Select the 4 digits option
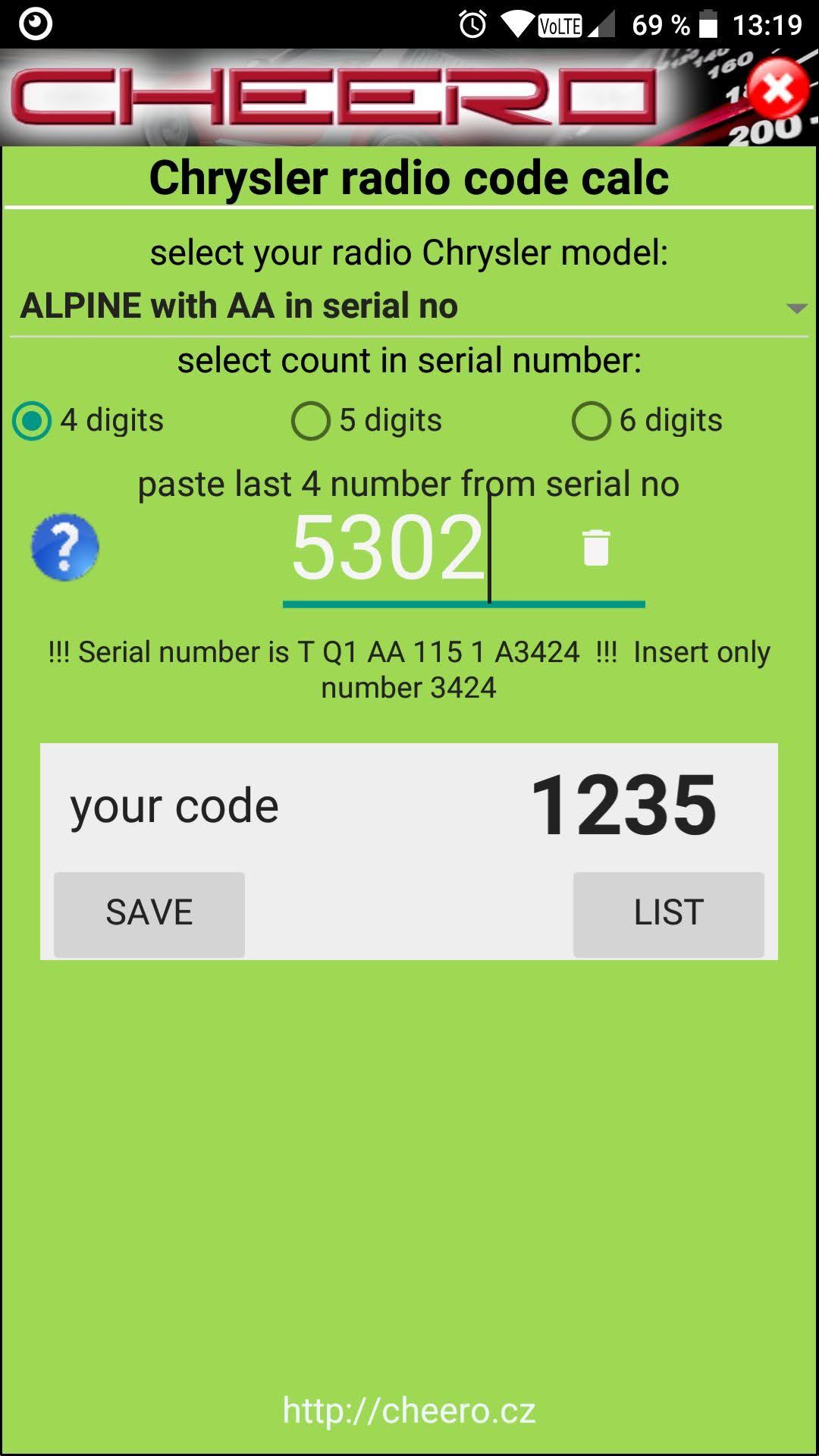 [33, 421]
